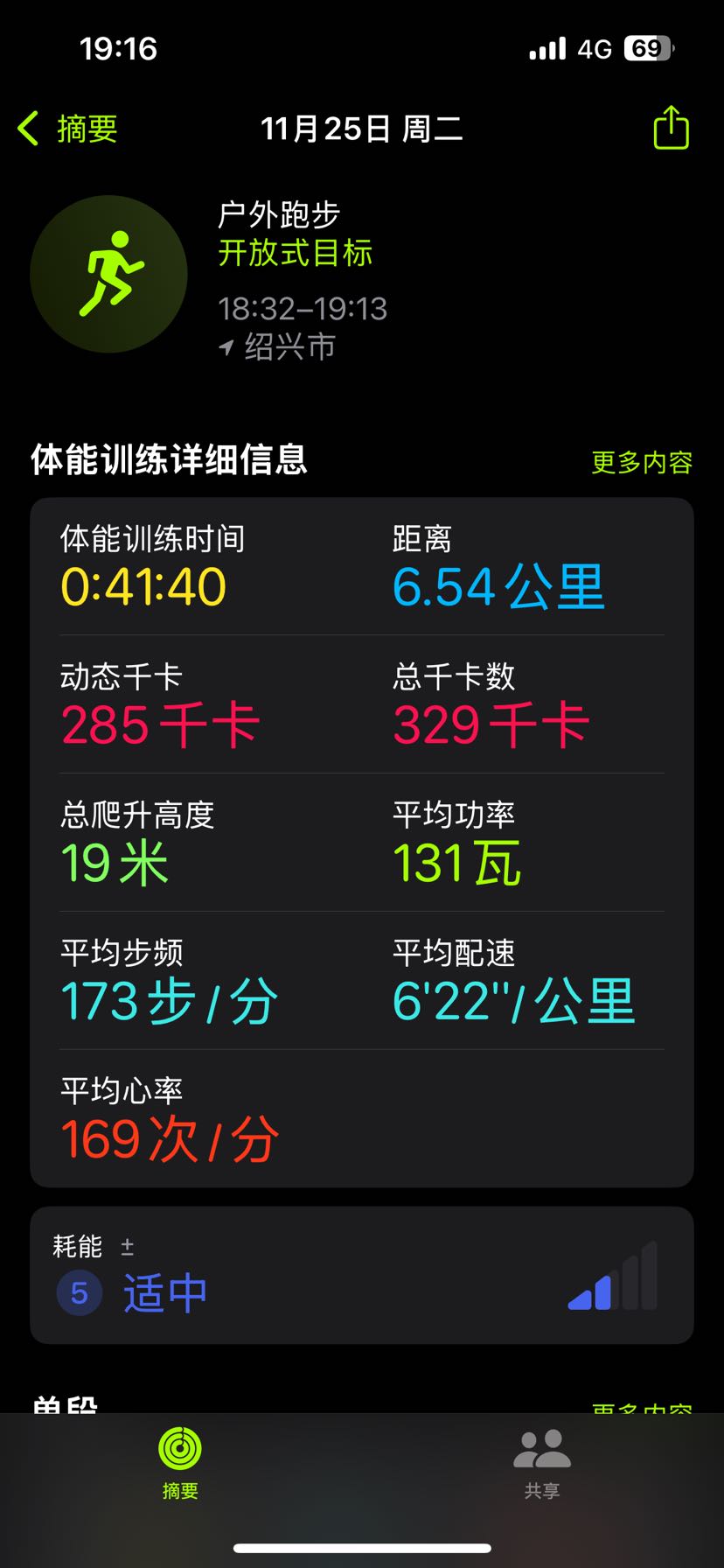Image resolution: width=724 pixels, height=1568 pixels.
Task: Go back to 摘要
Action: [68, 129]
